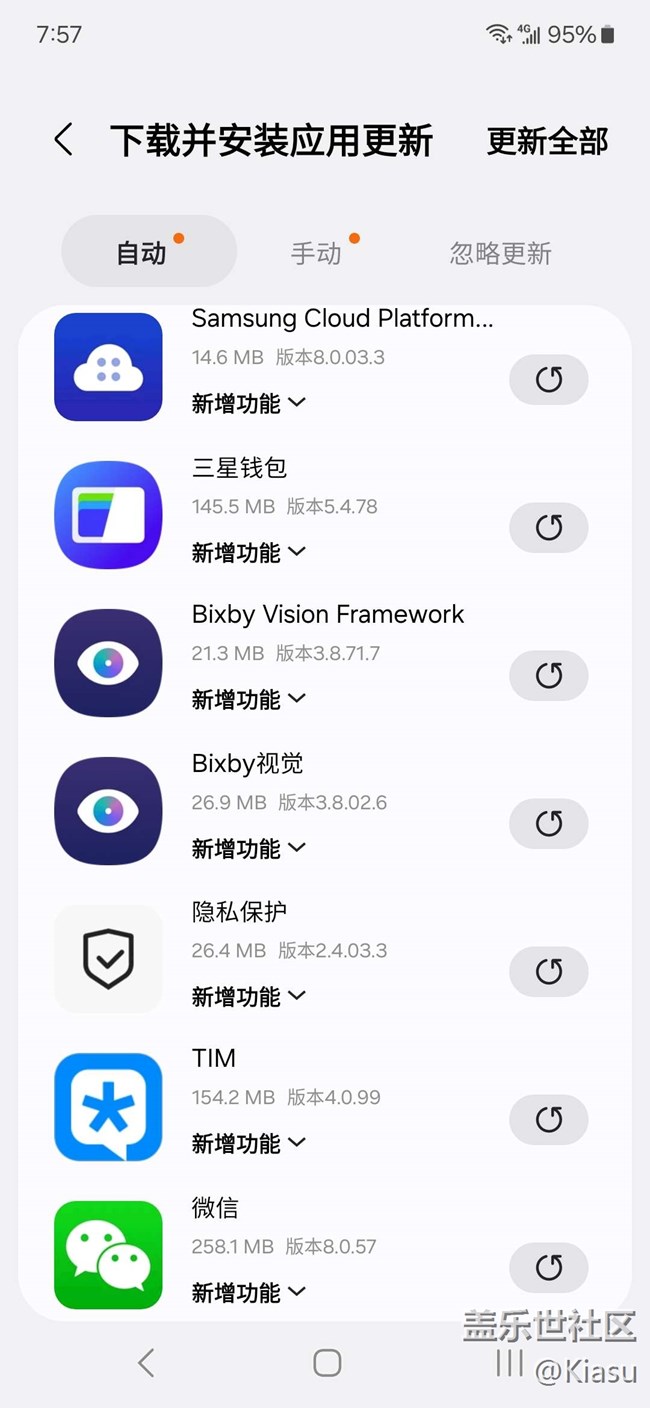Expand 新增功能 under TIM
Screen dimensions: 650x1408
click(x=249, y=1143)
